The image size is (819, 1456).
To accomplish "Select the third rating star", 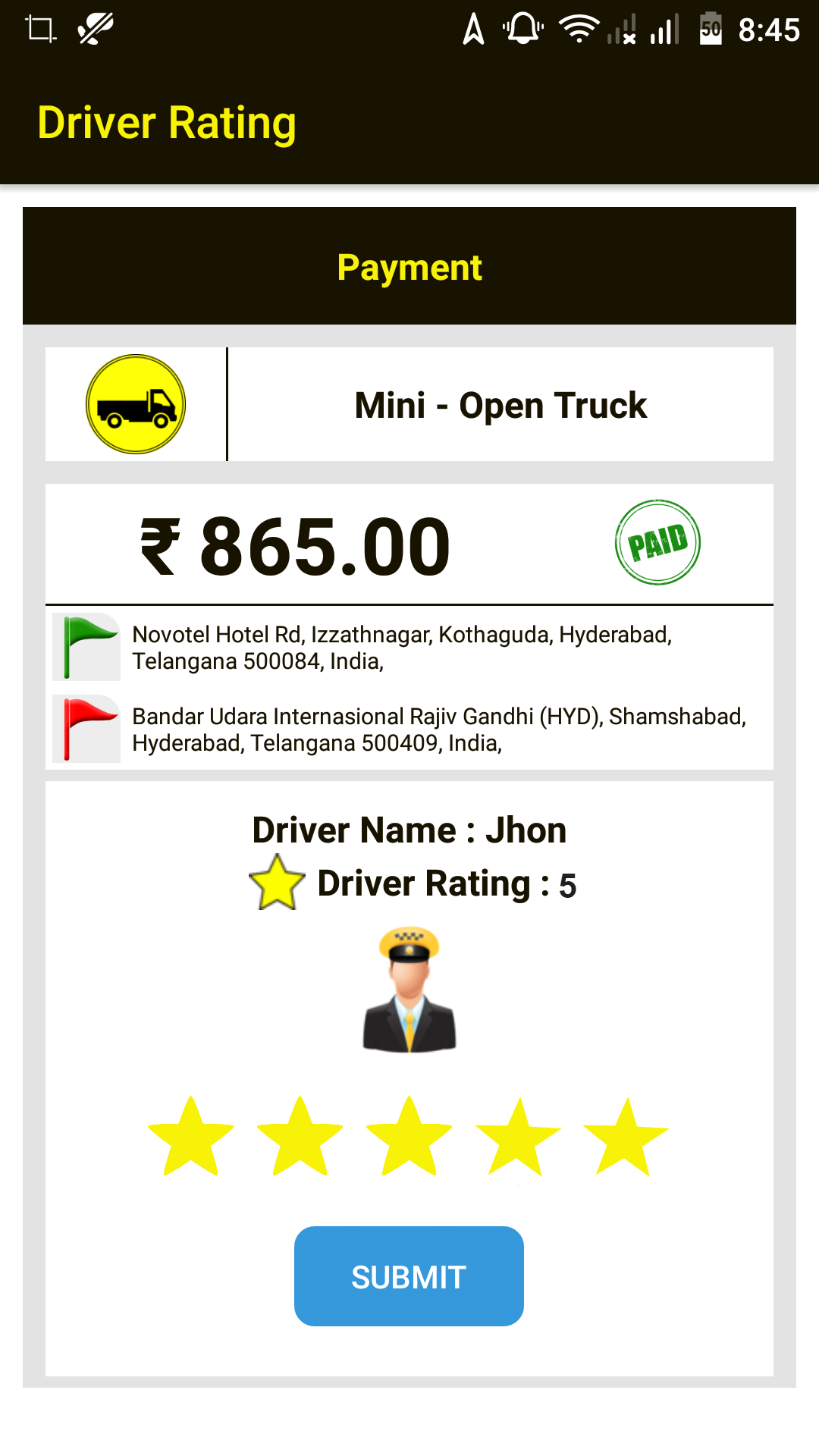I will (x=409, y=1137).
